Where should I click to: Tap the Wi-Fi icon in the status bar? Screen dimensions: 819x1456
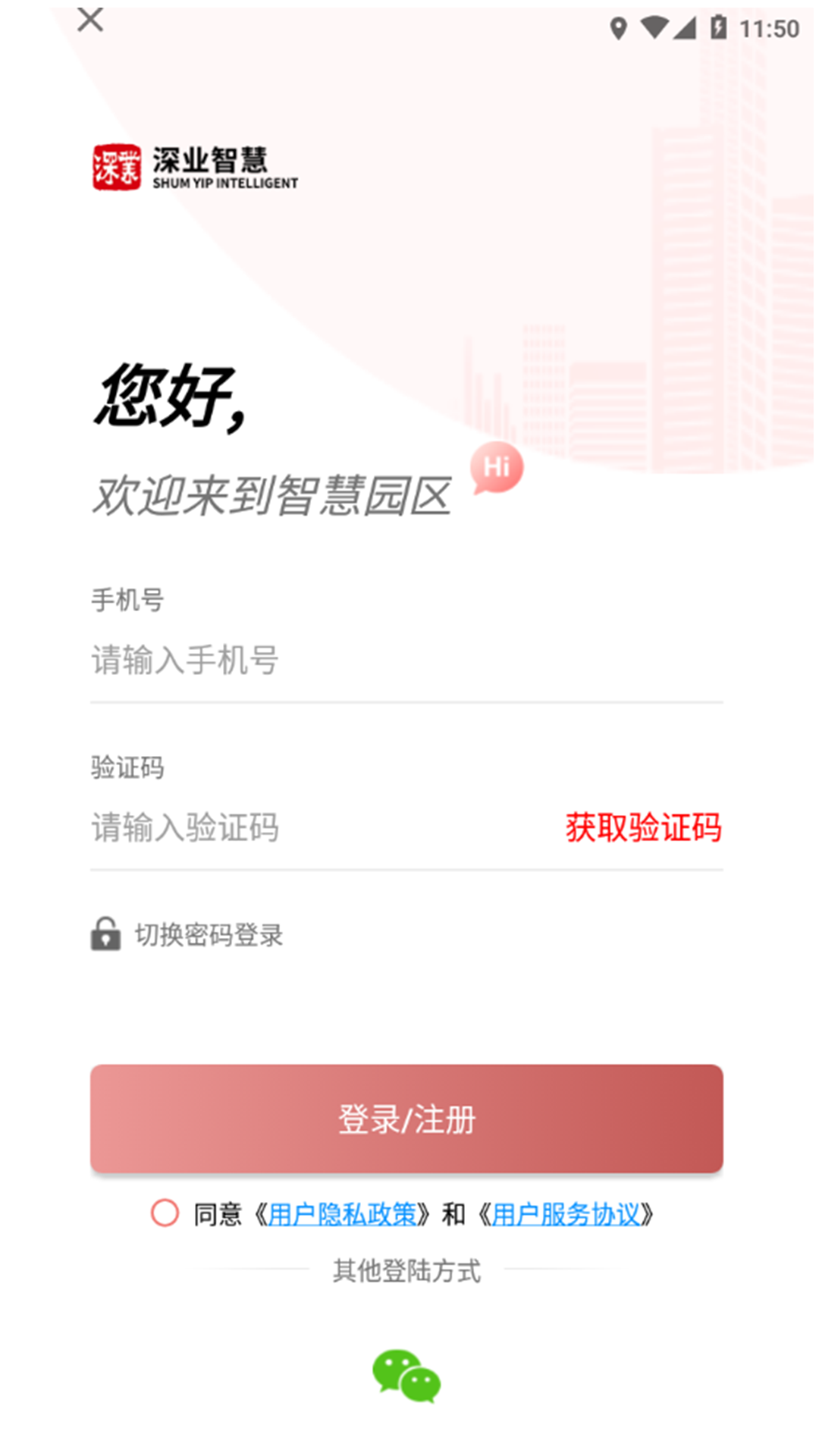[654, 28]
